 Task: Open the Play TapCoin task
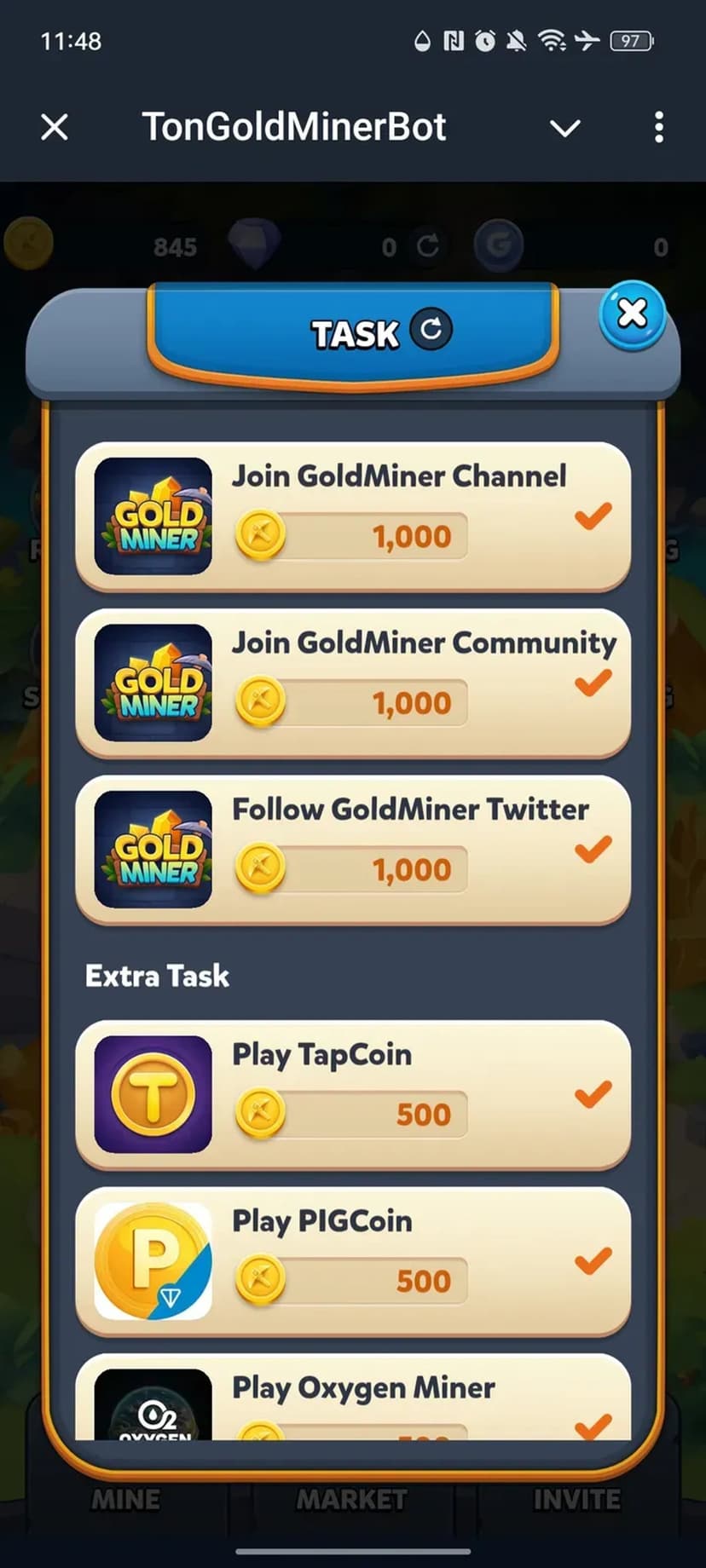coord(353,1094)
